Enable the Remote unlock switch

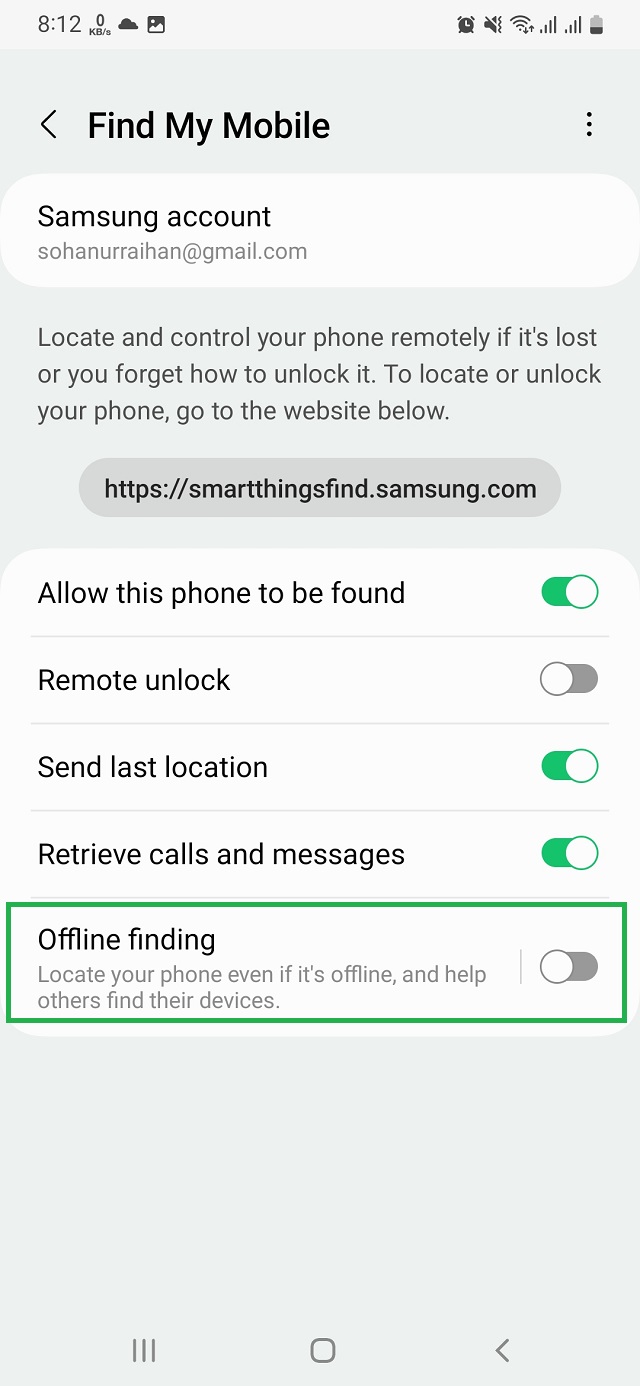tap(569, 680)
